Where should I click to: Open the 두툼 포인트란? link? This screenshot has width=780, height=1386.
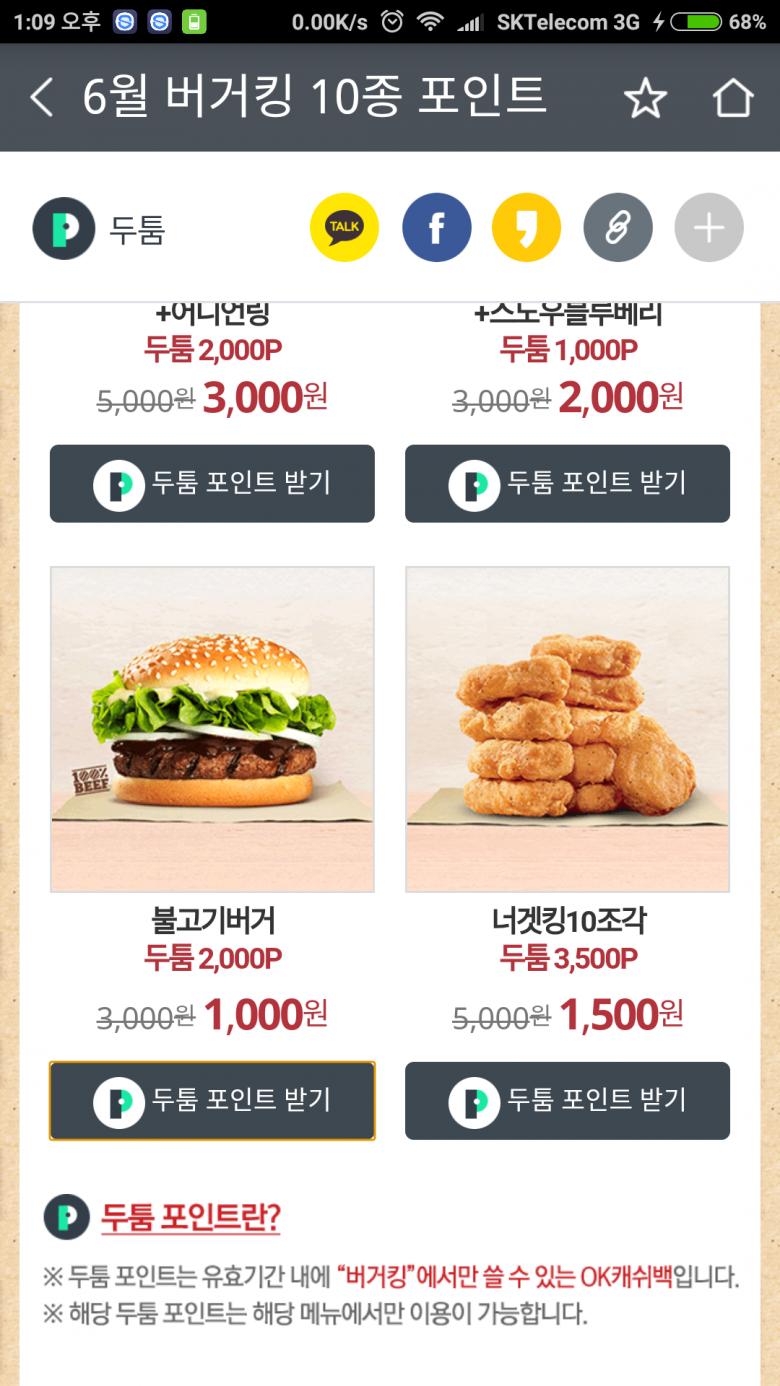pos(190,1217)
